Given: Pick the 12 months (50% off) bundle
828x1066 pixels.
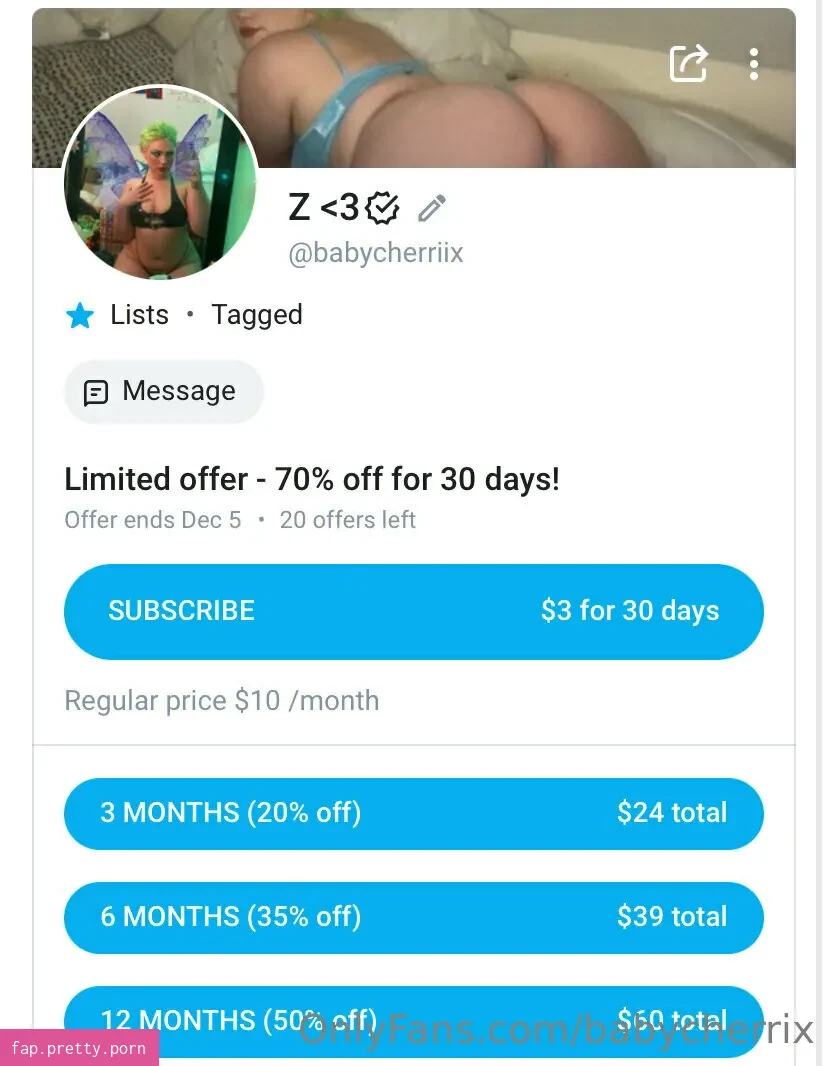Looking at the screenshot, I should tap(413, 1019).
